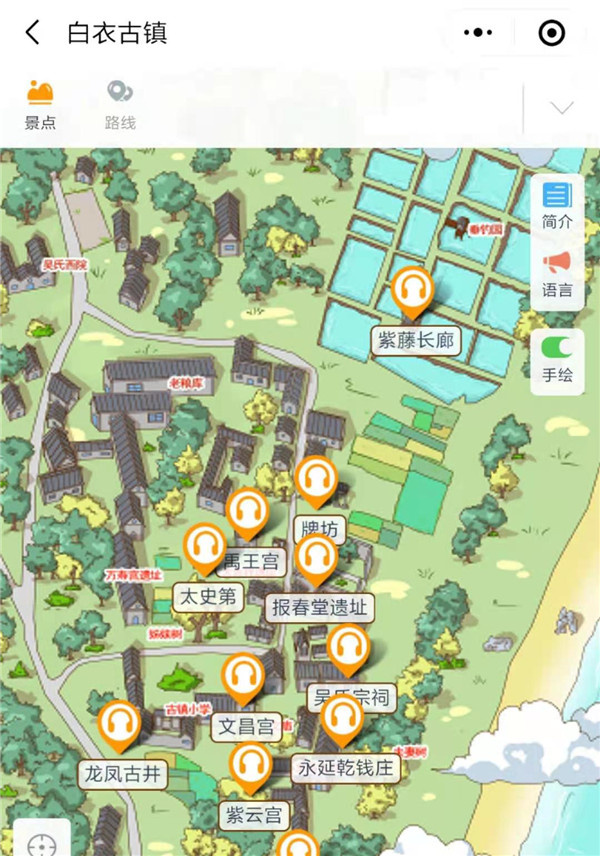Open the 牌坊 scenic spot marker
This screenshot has width=600, height=856.
click(316, 483)
